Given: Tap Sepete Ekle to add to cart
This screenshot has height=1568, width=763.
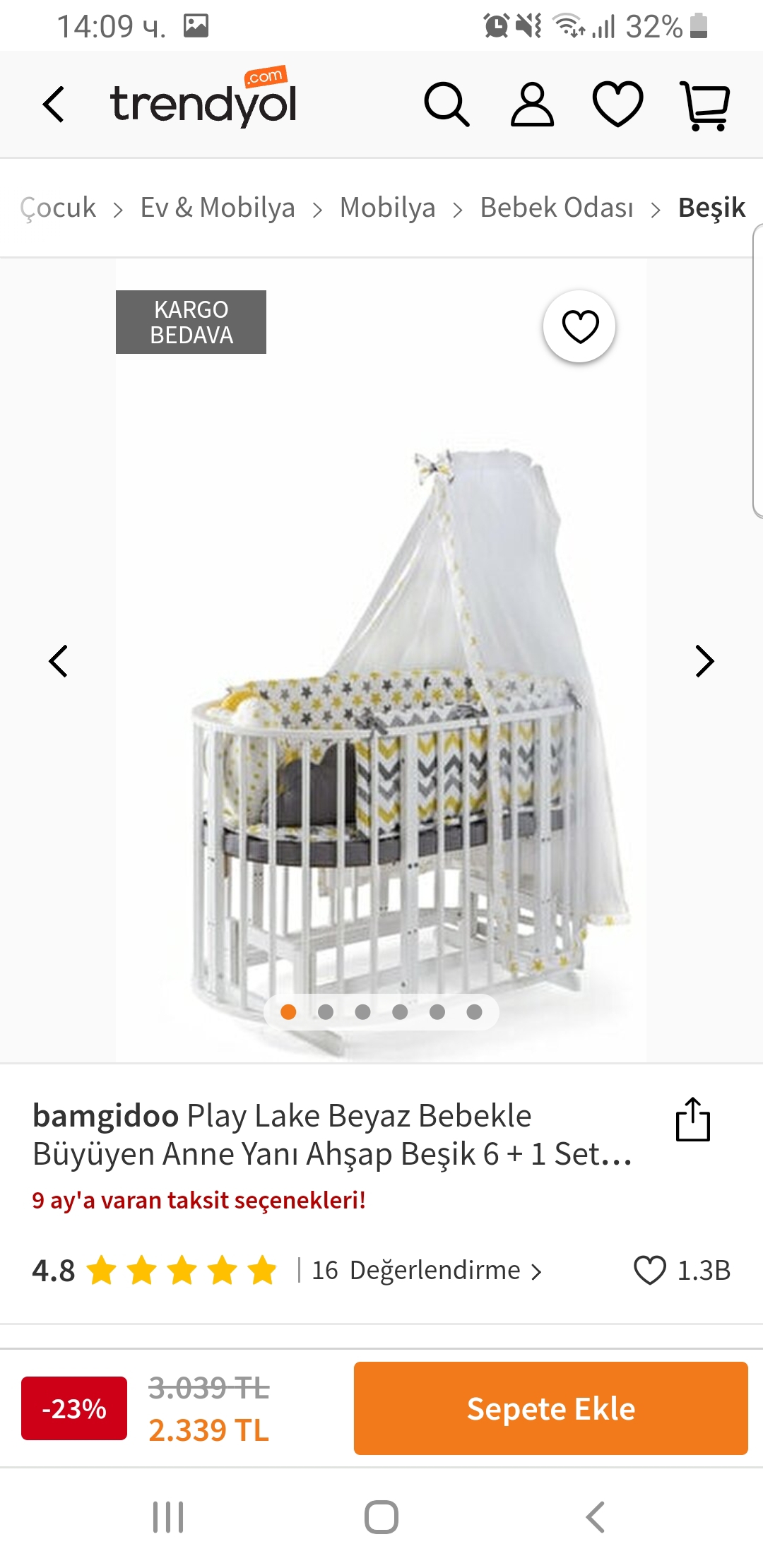Looking at the screenshot, I should click(550, 1408).
